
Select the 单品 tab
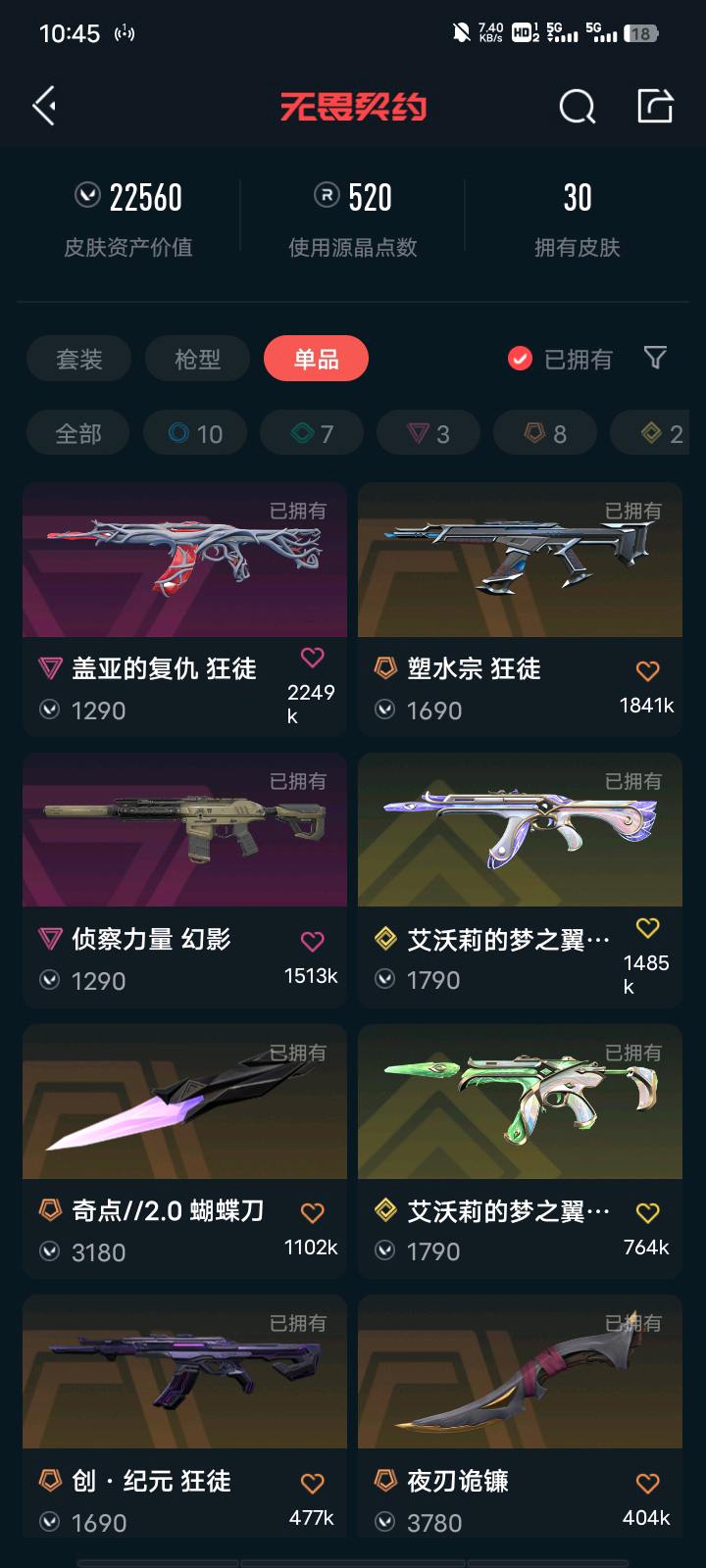[316, 359]
